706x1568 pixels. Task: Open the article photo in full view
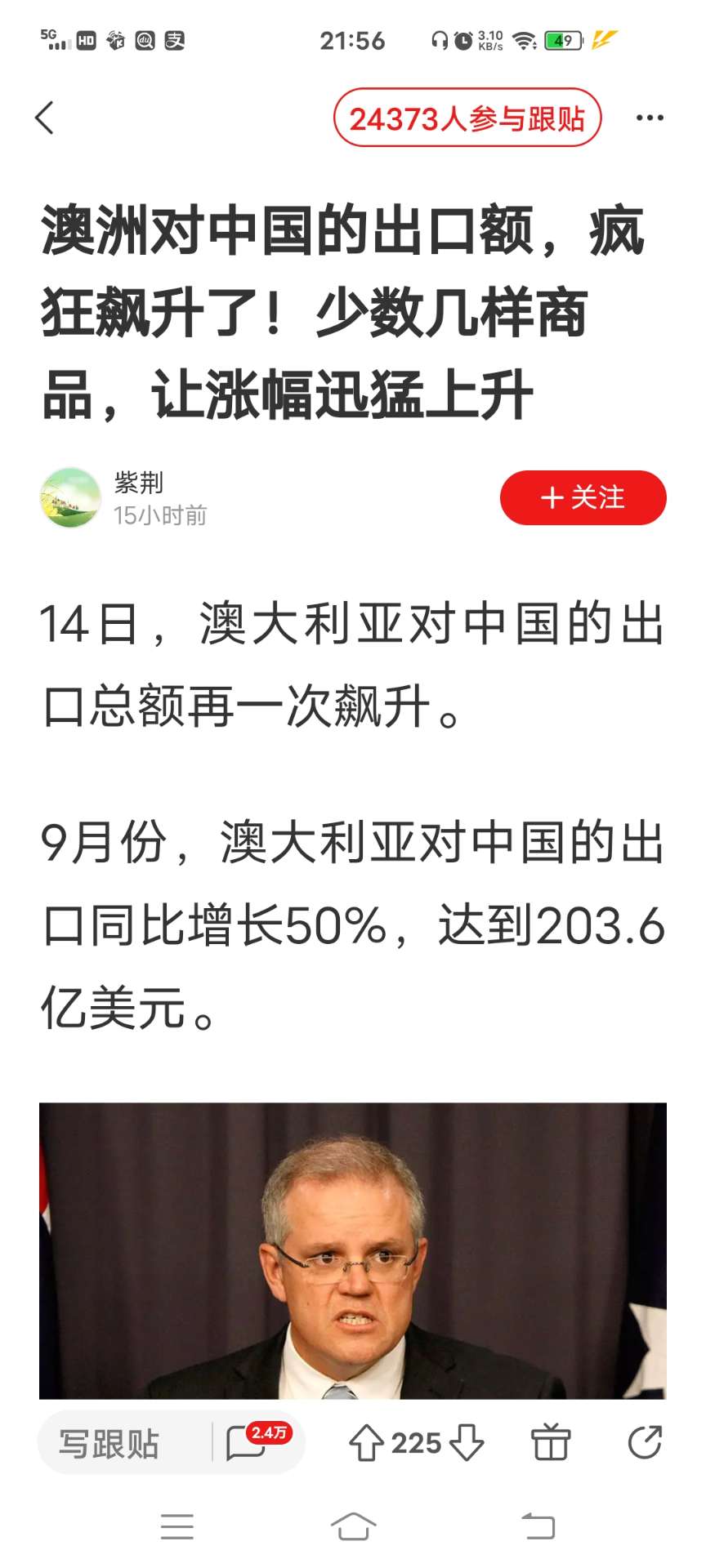click(x=353, y=1249)
